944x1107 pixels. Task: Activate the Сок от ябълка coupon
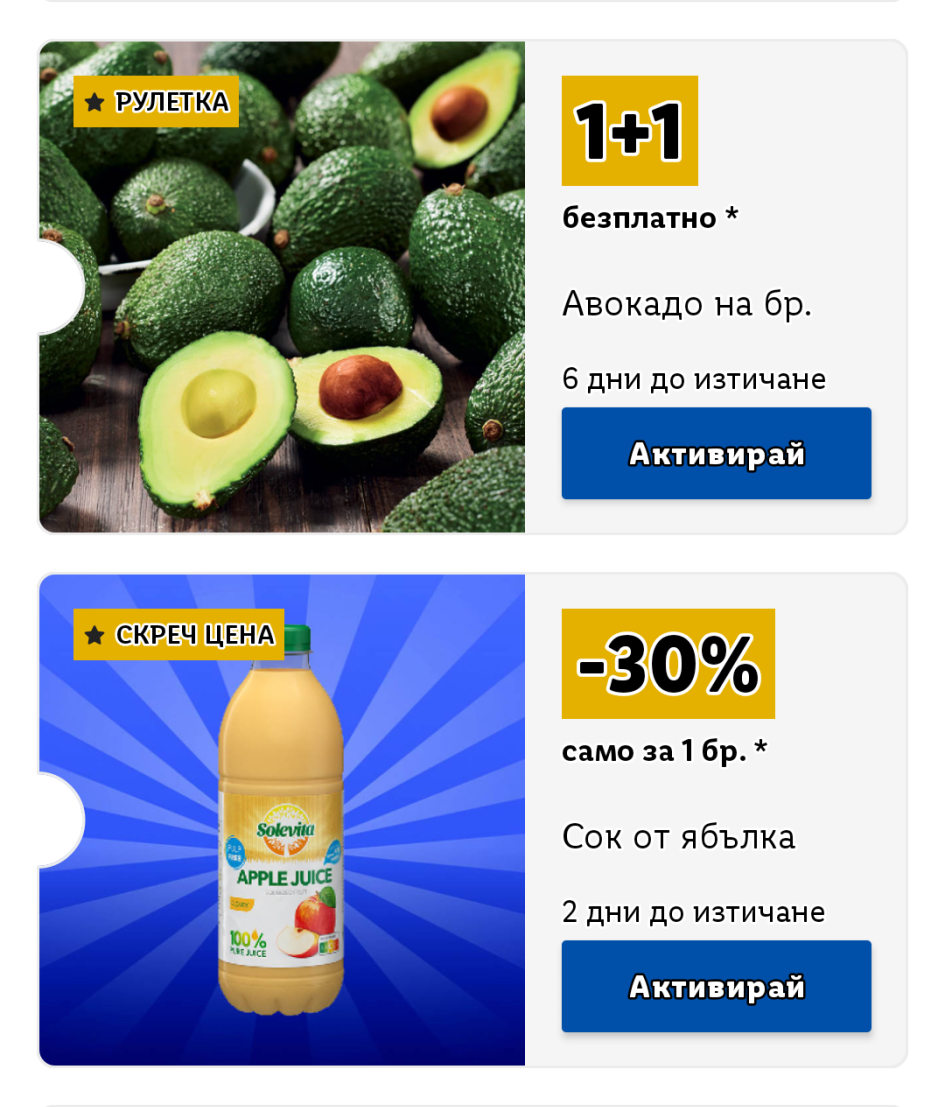coord(716,986)
